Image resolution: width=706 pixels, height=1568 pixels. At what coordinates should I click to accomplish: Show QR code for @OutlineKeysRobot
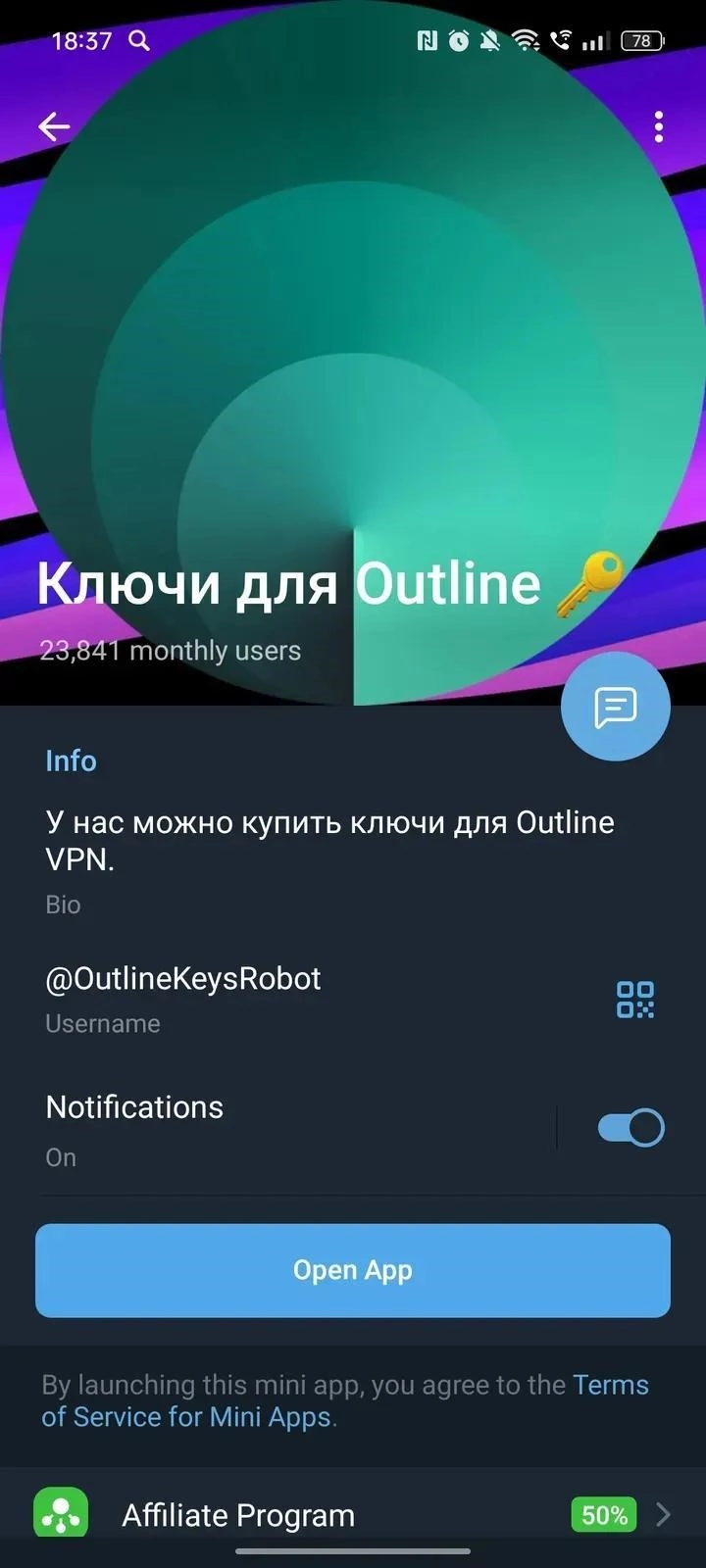[x=634, y=1000]
